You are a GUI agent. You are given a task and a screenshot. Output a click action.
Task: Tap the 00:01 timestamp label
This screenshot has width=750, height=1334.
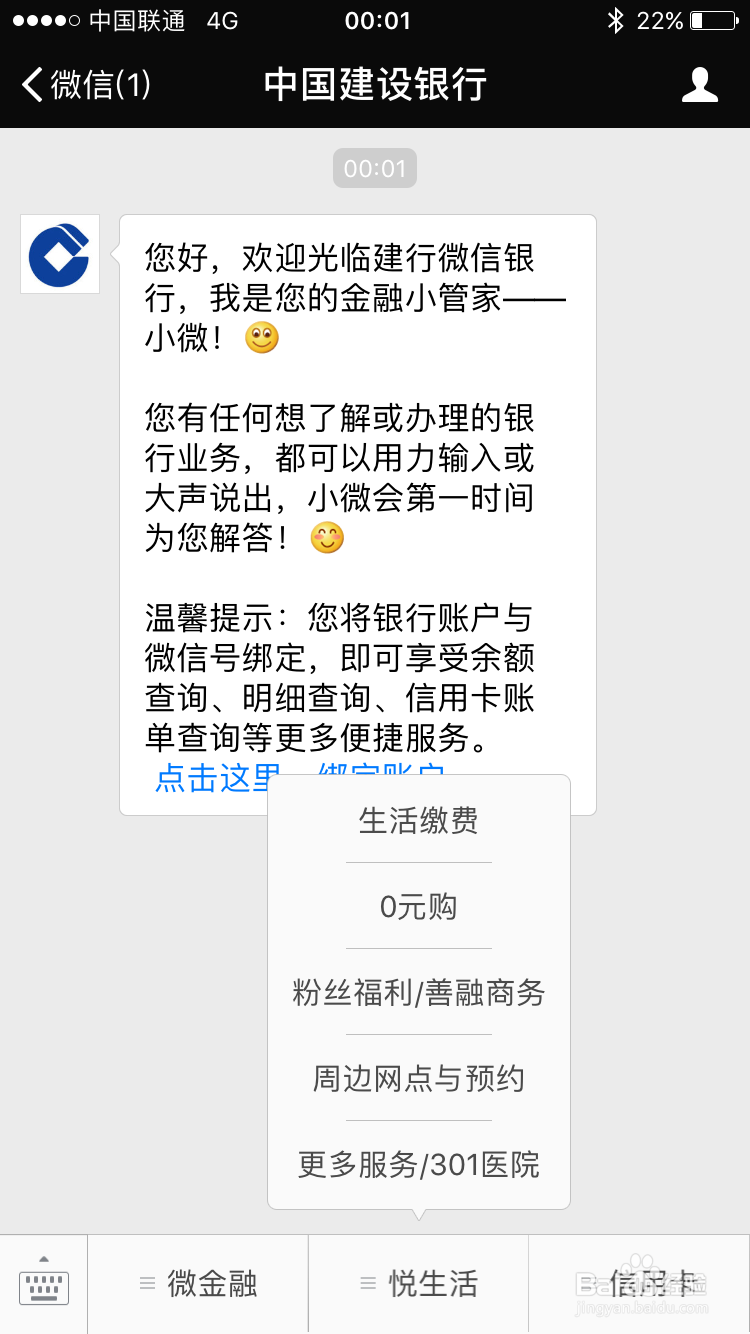pos(374,168)
